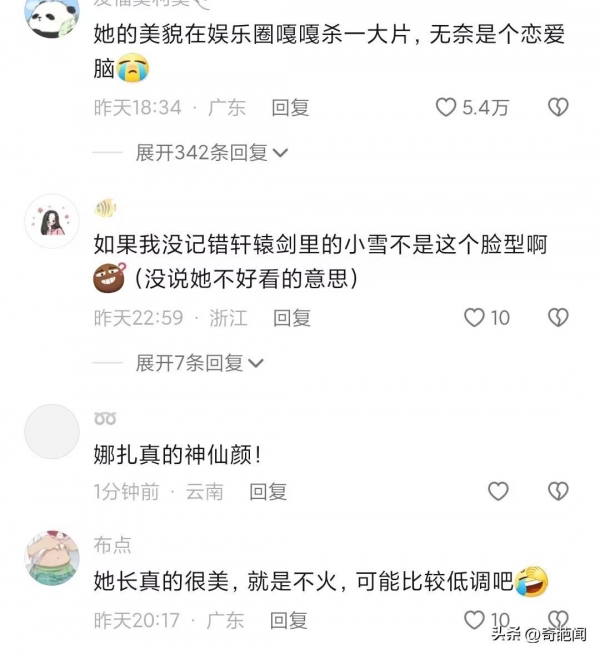The image size is (600, 655).
Task: Open the panda avatar profile
Action: pos(51,14)
